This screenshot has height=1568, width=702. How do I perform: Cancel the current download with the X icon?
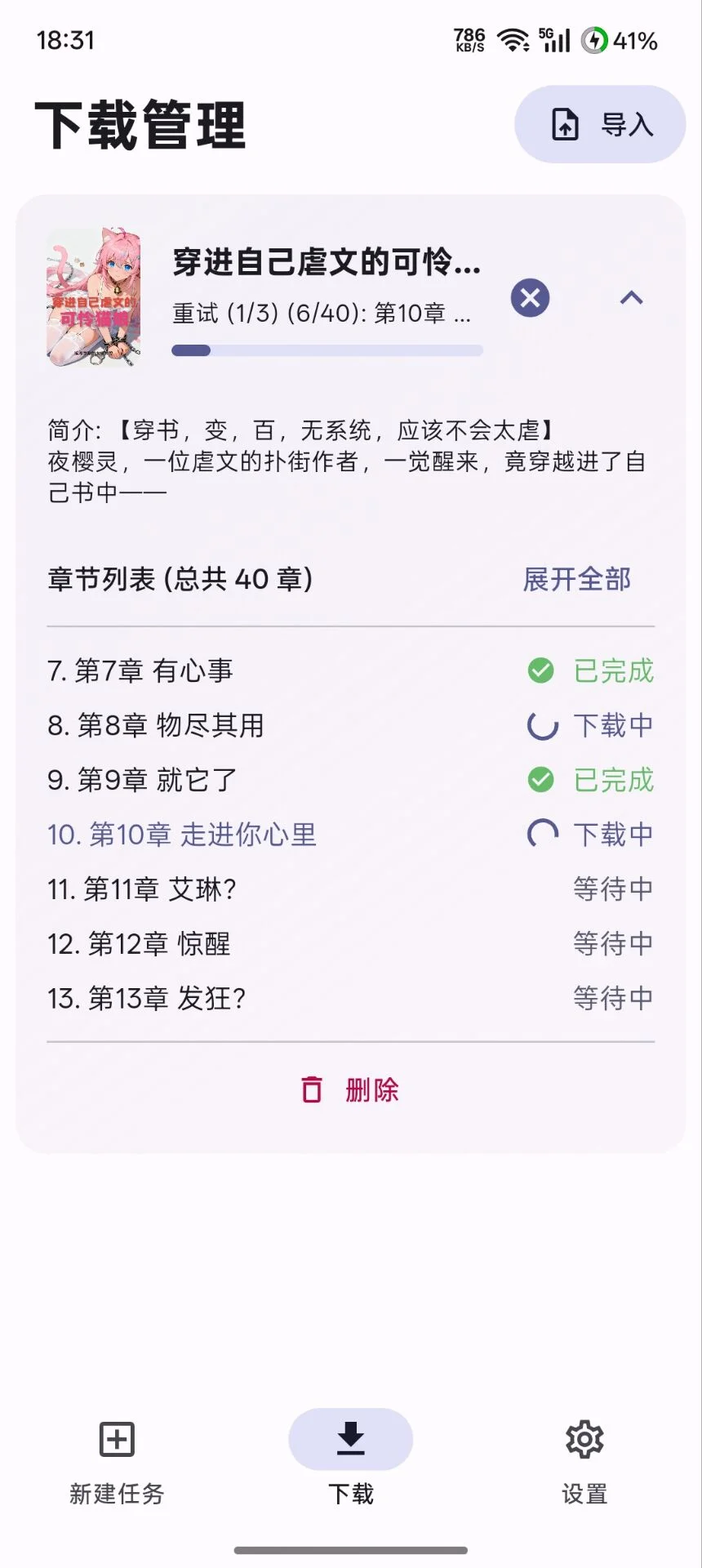point(531,298)
